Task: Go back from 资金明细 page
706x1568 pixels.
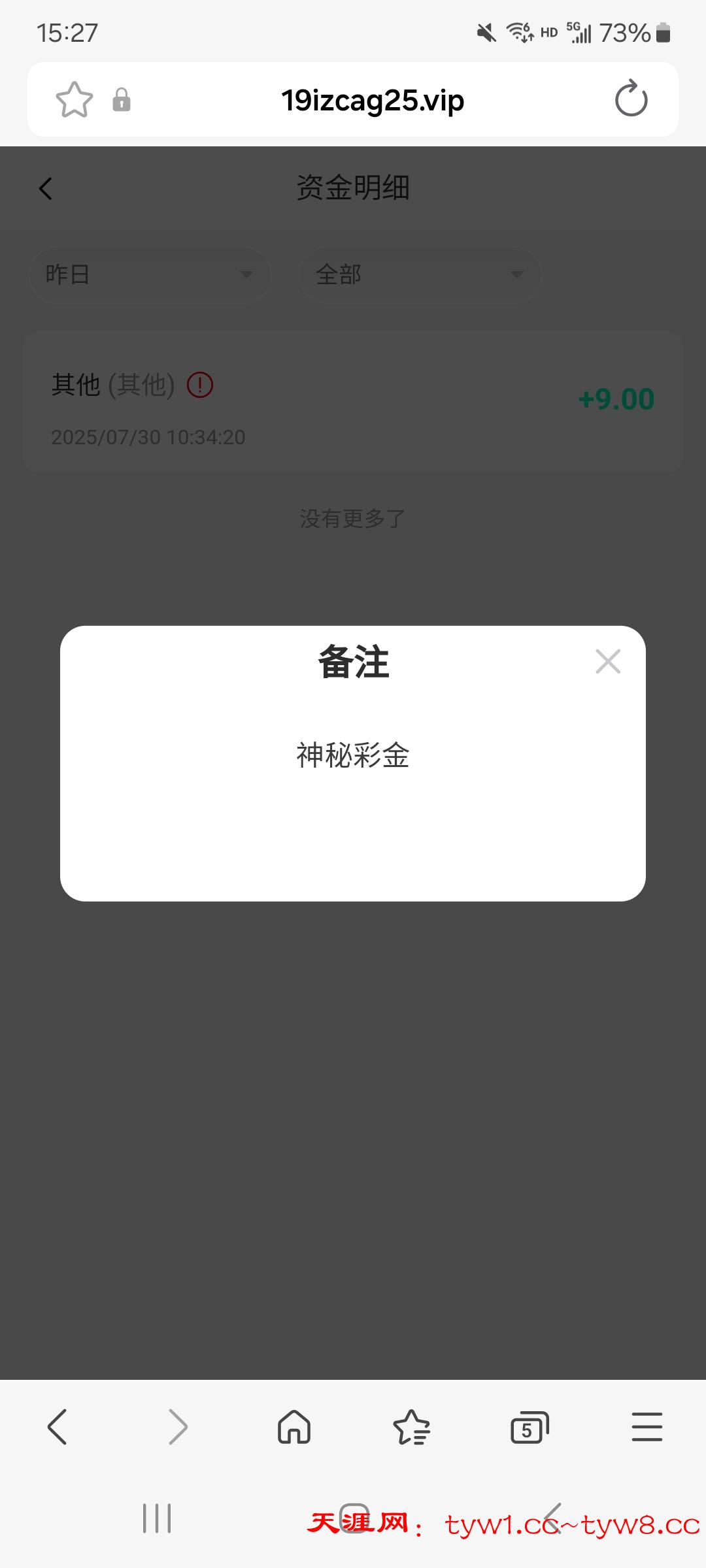Action: coord(46,189)
